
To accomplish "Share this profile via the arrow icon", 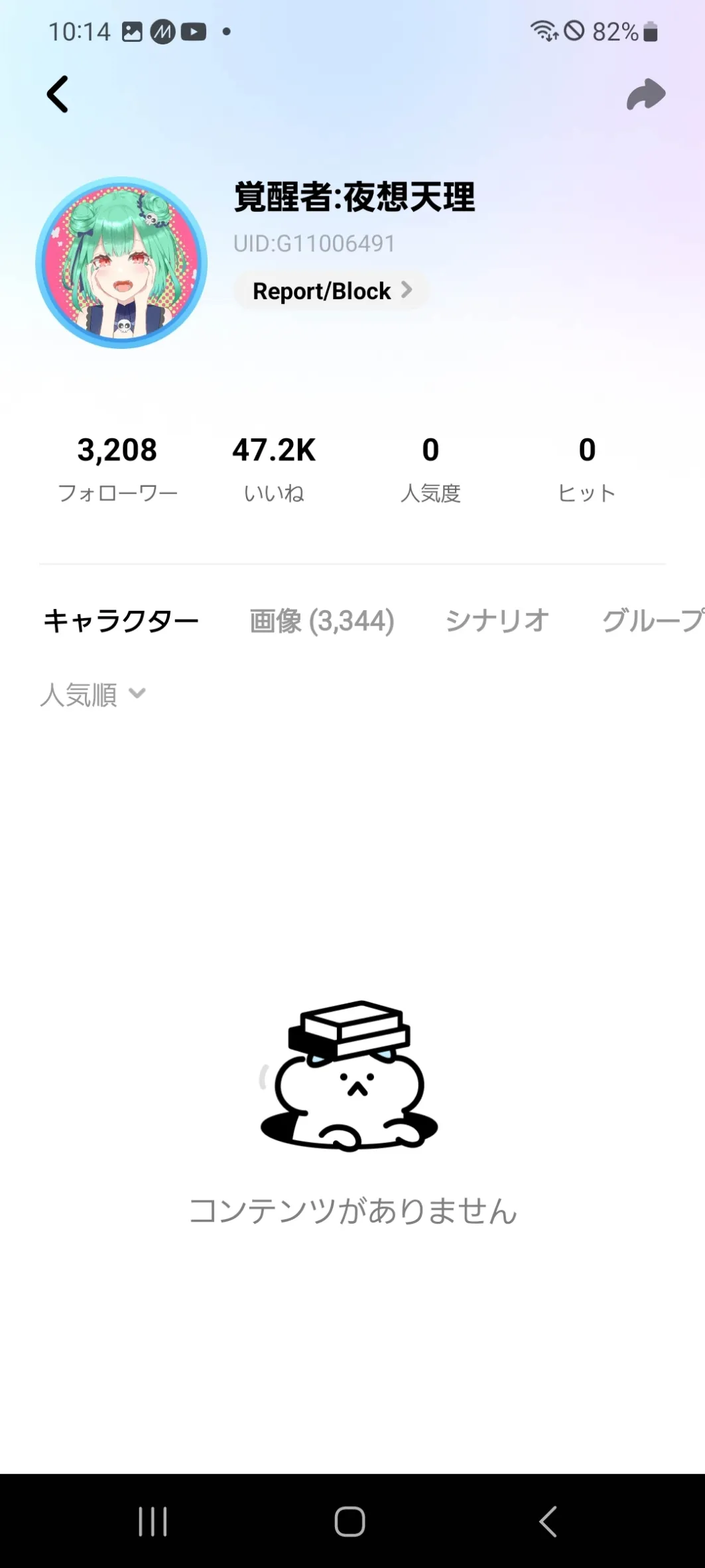I will click(645, 94).
